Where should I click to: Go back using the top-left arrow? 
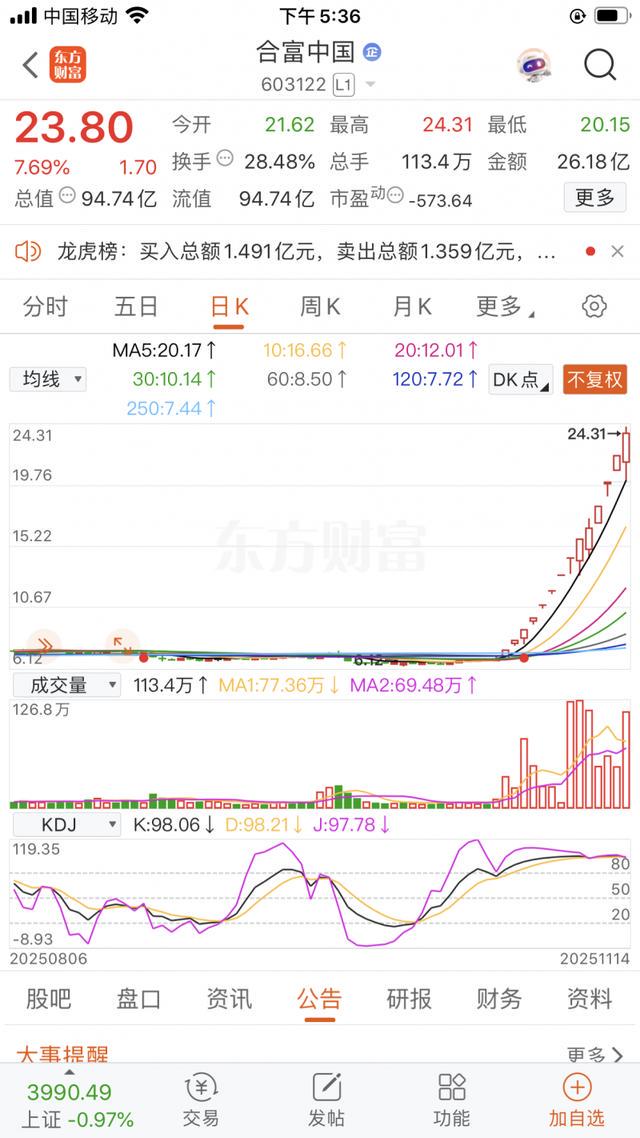pyautogui.click(x=30, y=65)
